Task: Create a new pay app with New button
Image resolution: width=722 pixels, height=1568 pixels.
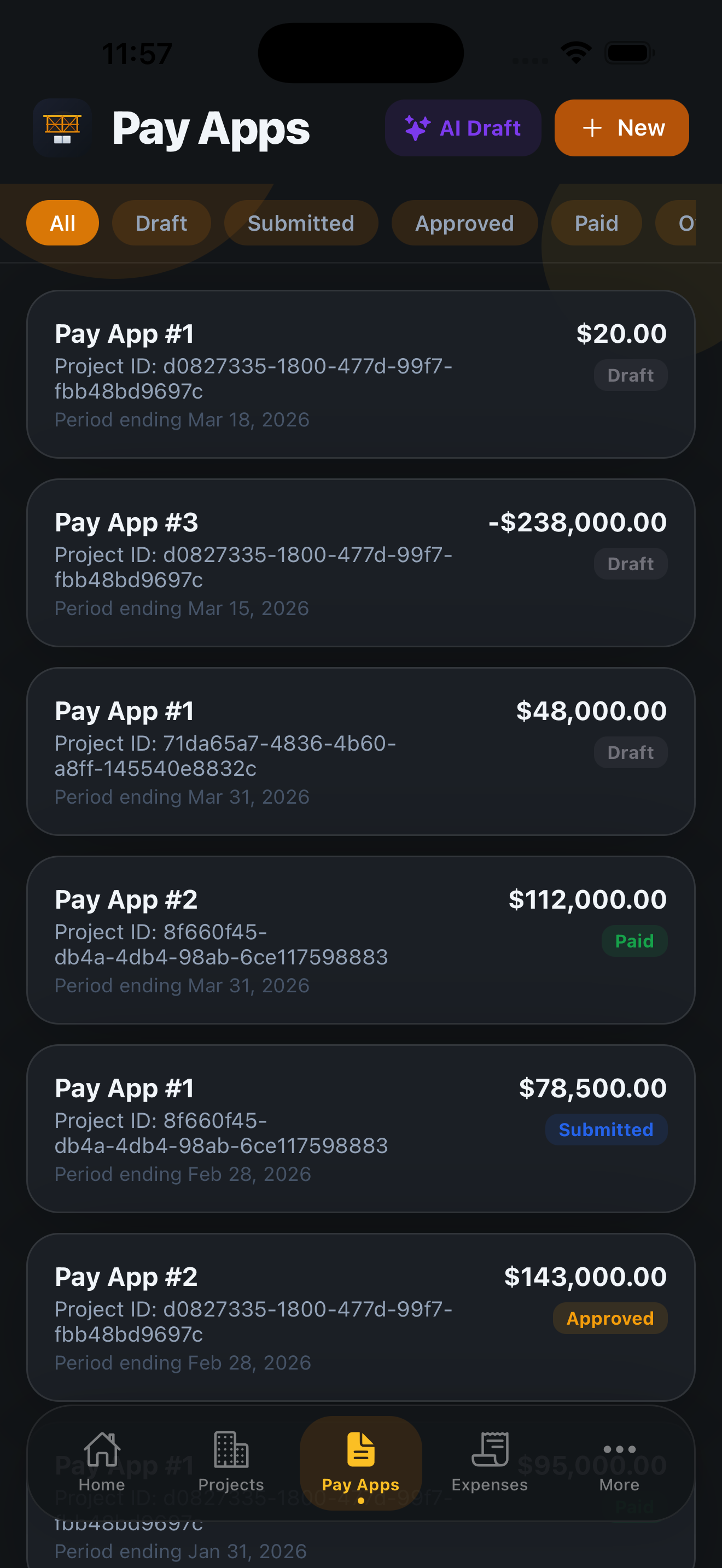Action: tap(621, 128)
